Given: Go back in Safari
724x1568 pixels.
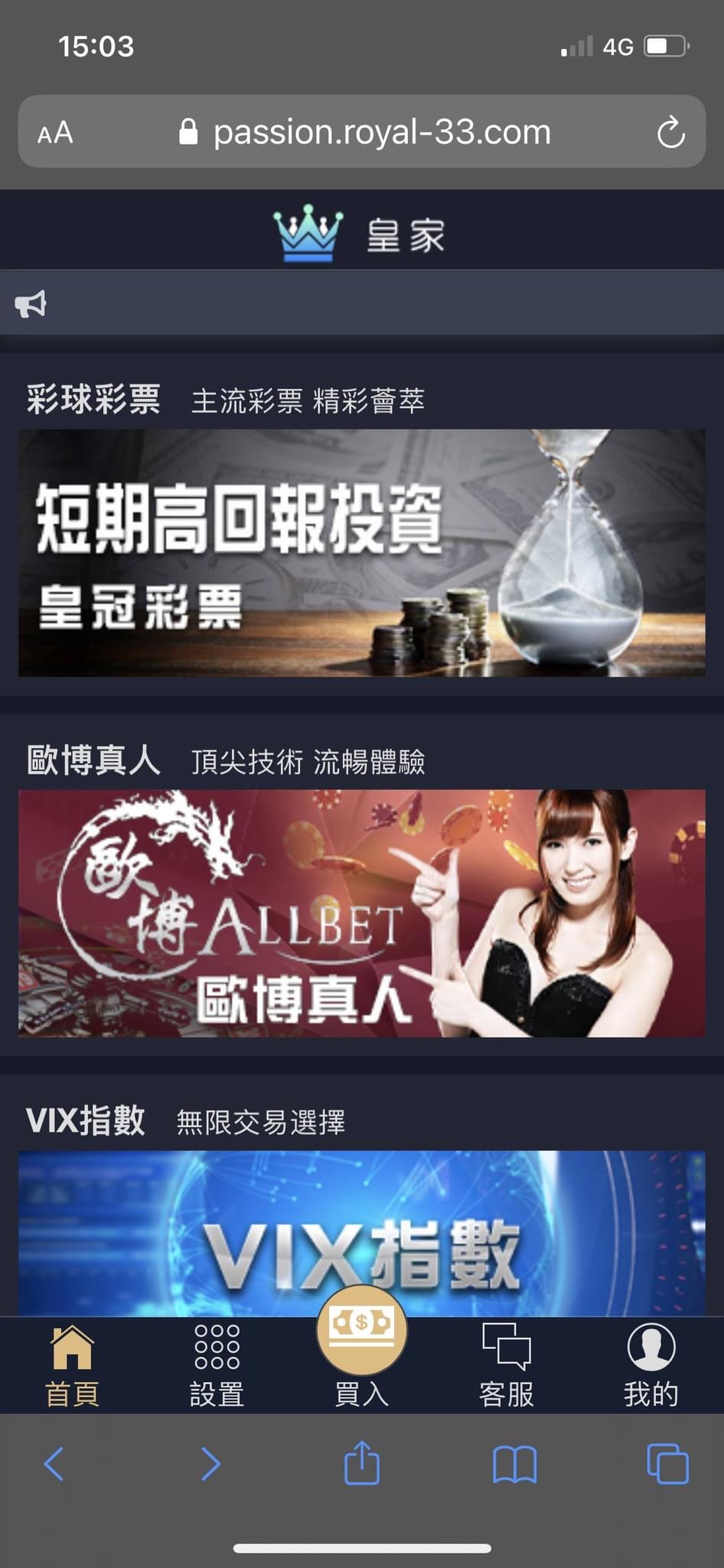Looking at the screenshot, I should (54, 1464).
